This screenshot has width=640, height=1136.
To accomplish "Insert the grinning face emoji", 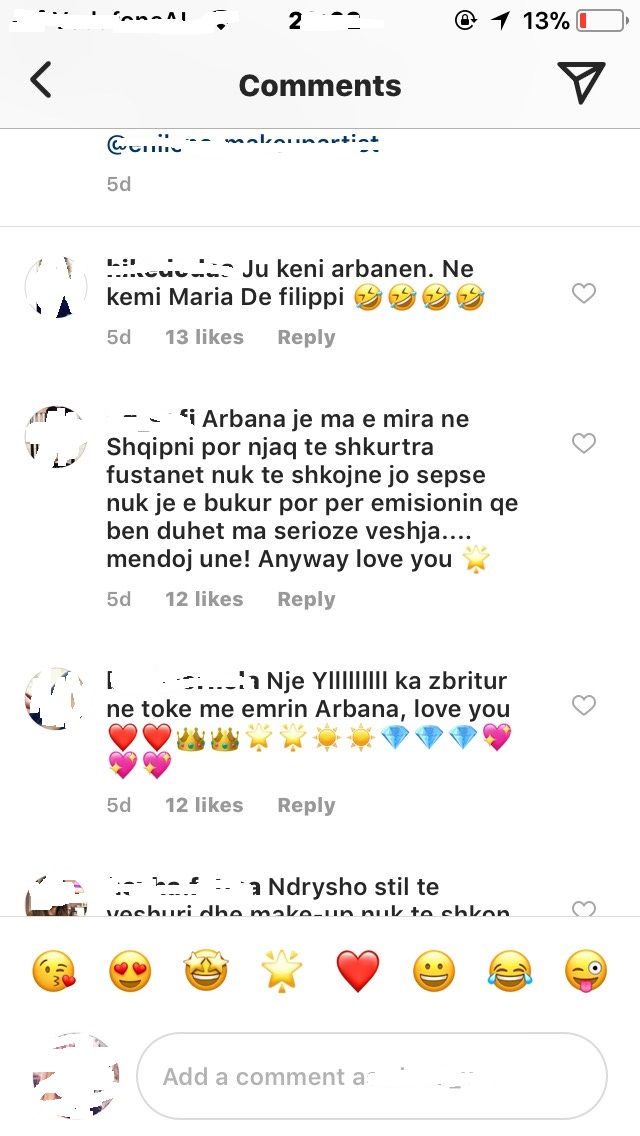I will [x=434, y=971].
